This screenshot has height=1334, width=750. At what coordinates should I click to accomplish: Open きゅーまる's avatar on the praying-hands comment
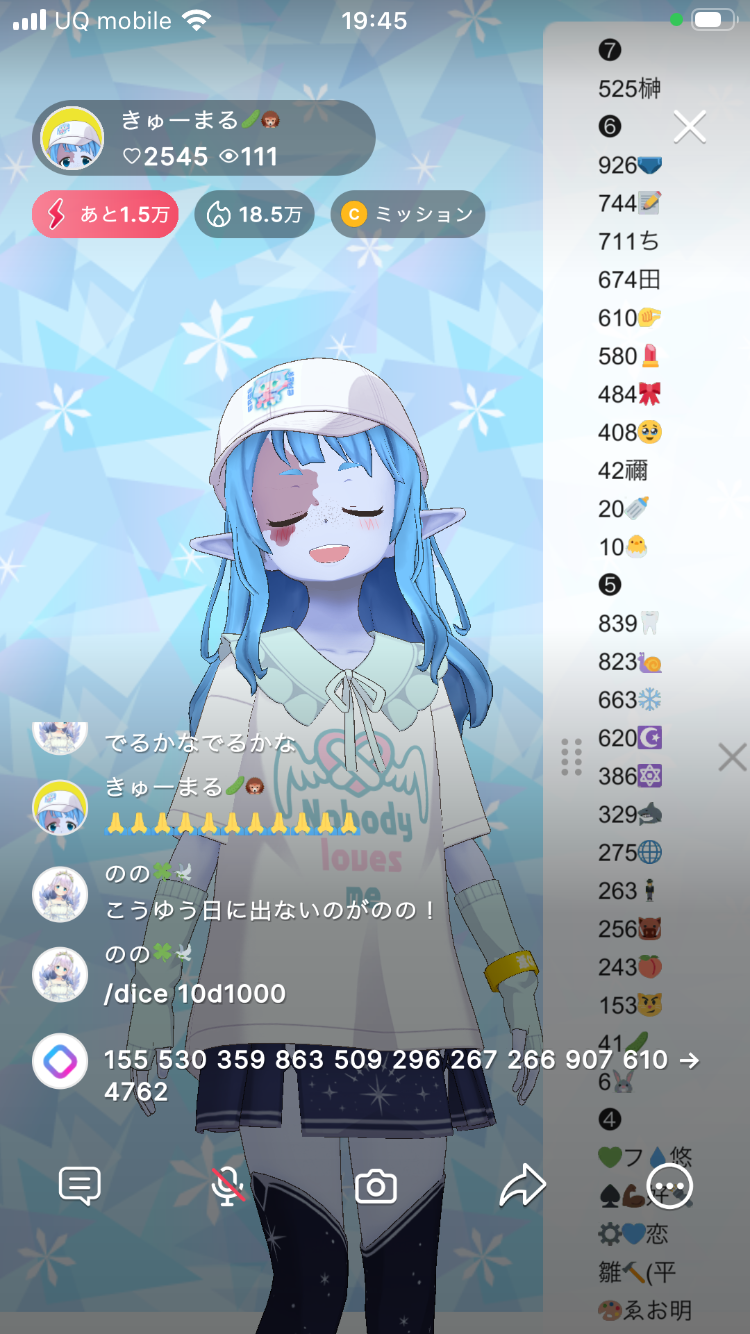pyautogui.click(x=60, y=807)
